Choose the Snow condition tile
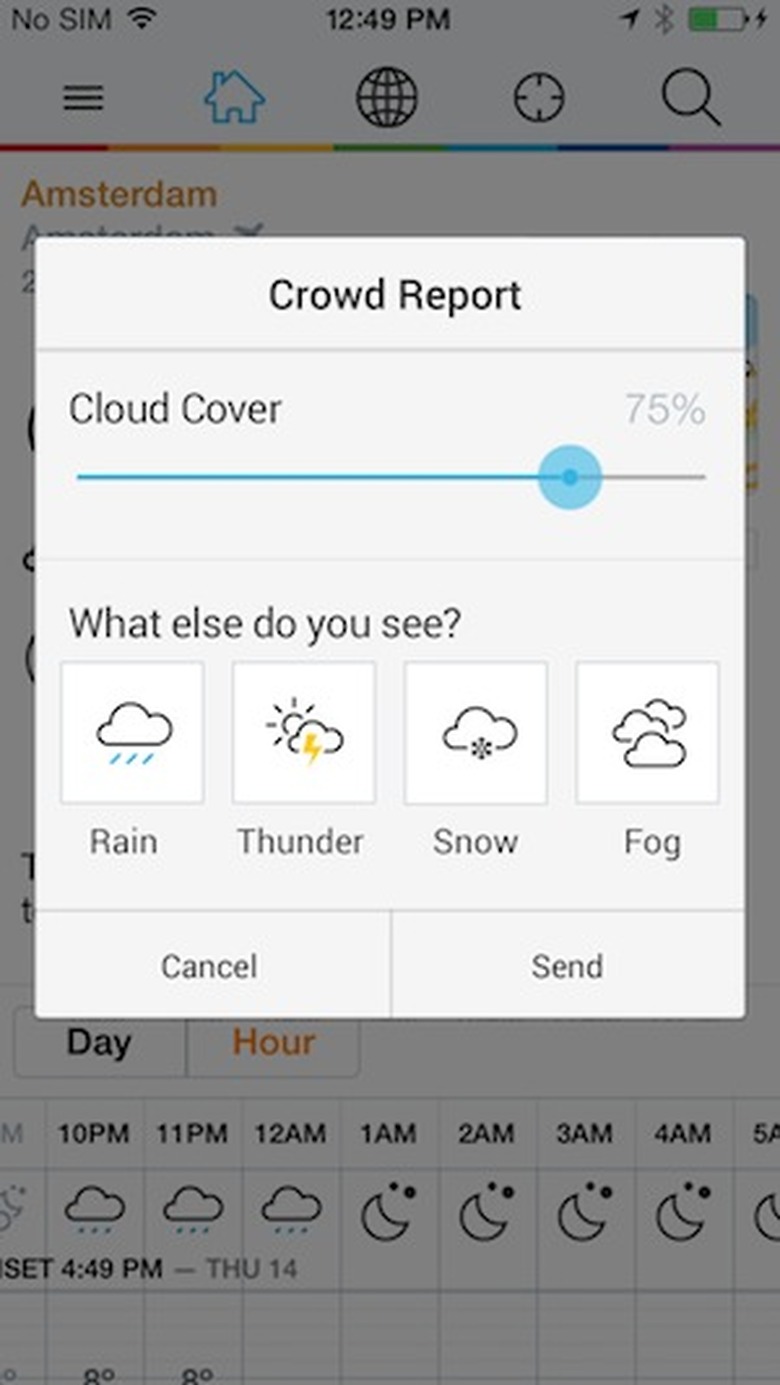Image resolution: width=780 pixels, height=1385 pixels. (476, 732)
